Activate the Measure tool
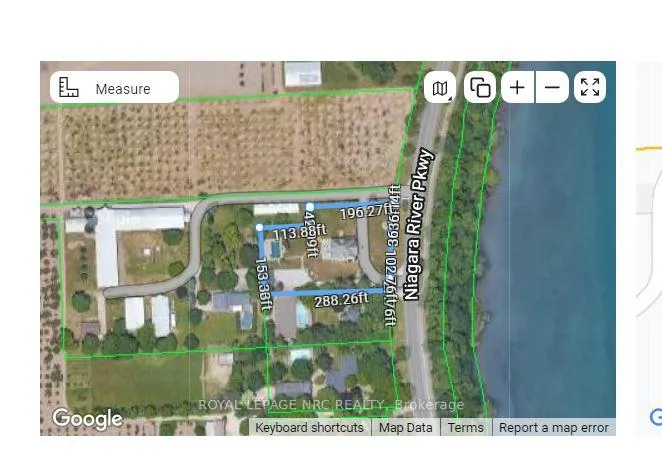This screenshot has width=662, height=462. click(x=113, y=88)
